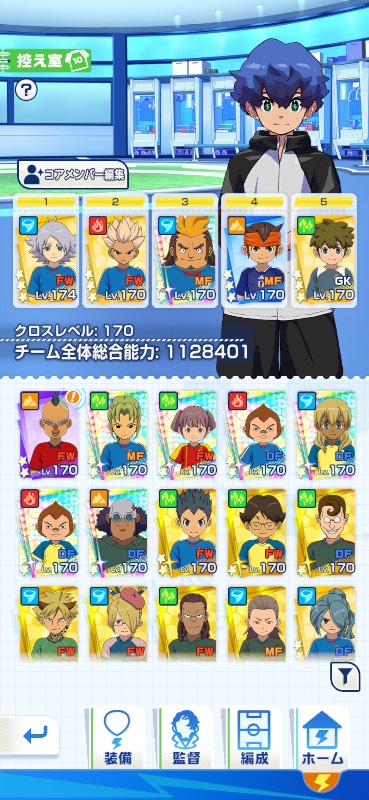Select core member slot 3 MF card

[184, 251]
